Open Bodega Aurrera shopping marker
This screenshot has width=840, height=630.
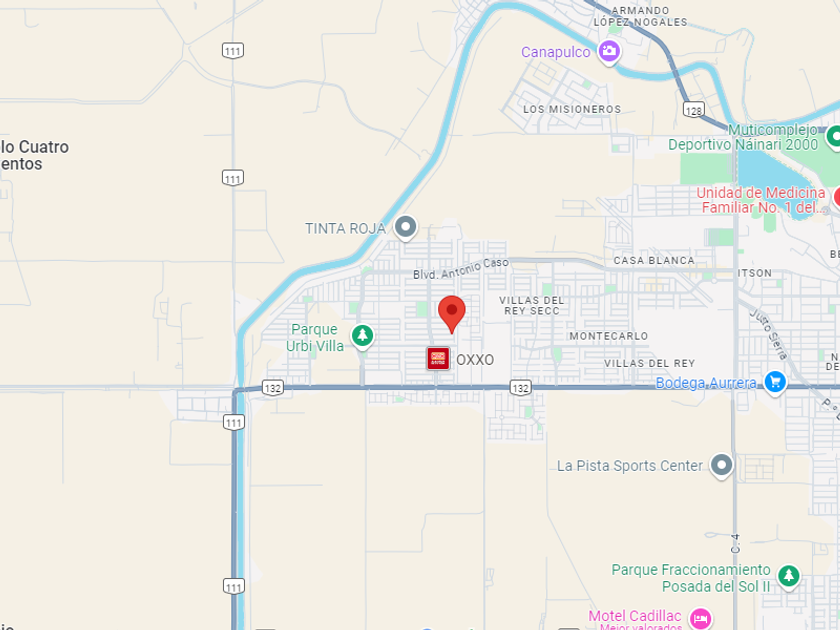tap(775, 383)
